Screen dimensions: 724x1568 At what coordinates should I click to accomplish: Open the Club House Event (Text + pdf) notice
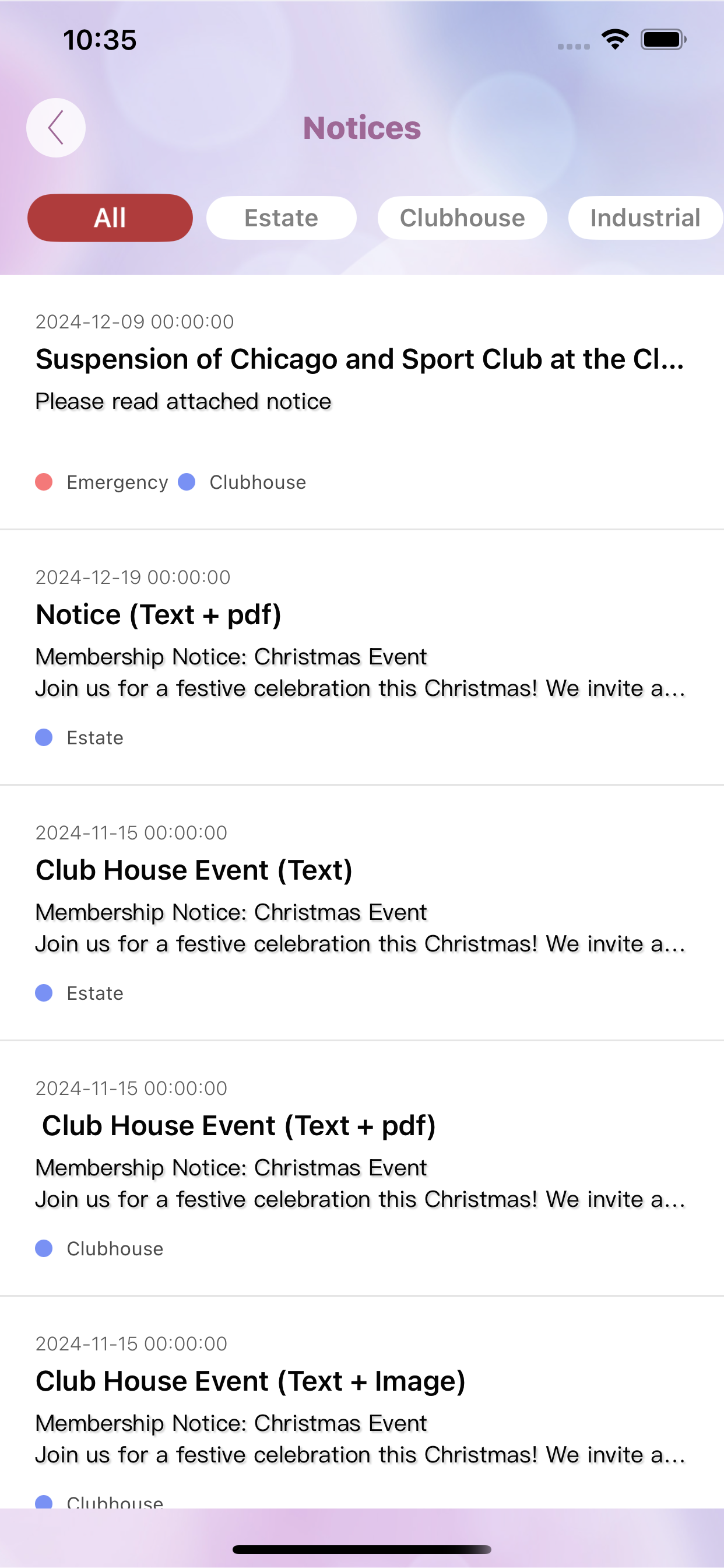(x=362, y=1168)
